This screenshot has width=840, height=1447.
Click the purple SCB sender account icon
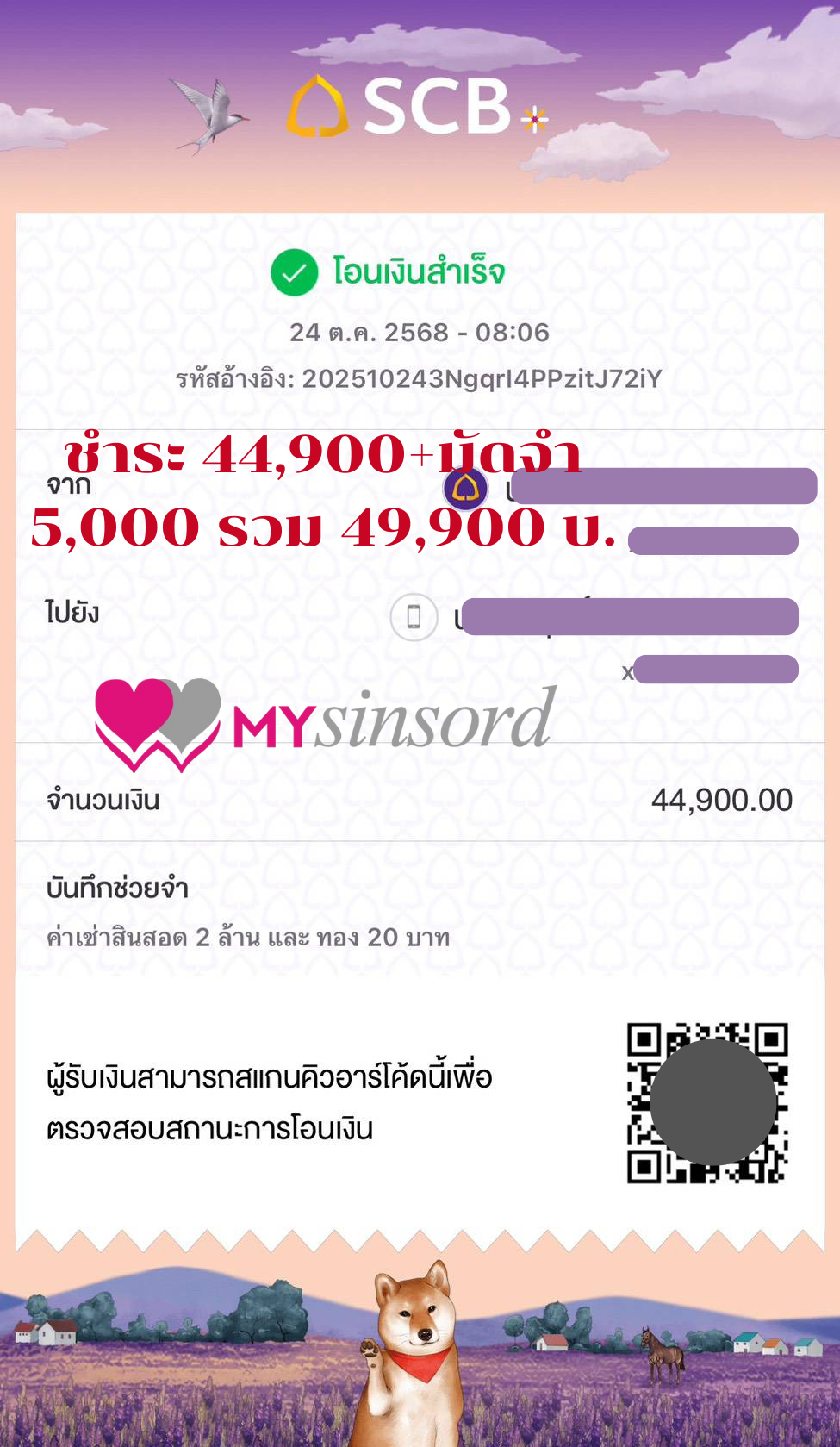click(x=464, y=489)
